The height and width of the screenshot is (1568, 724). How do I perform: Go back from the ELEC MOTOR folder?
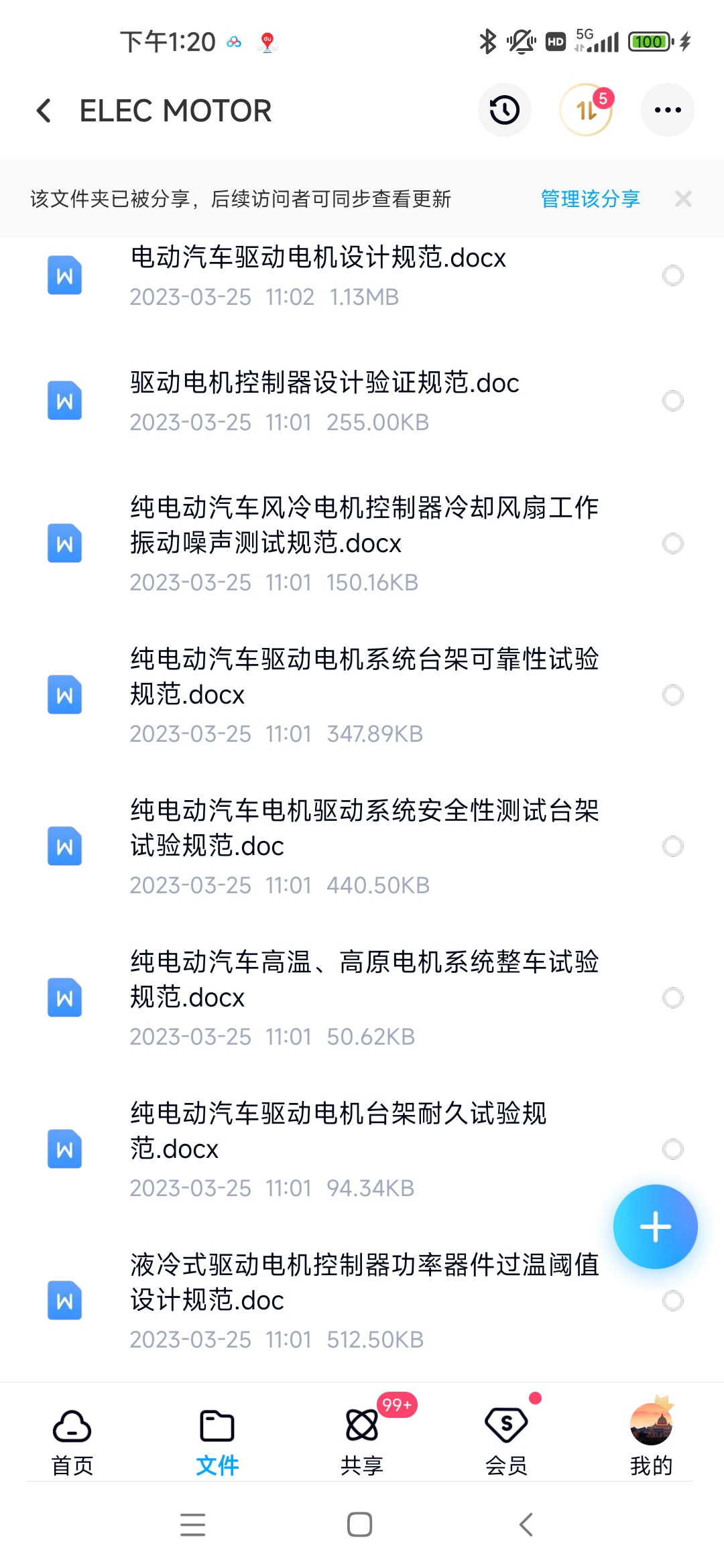tap(44, 111)
